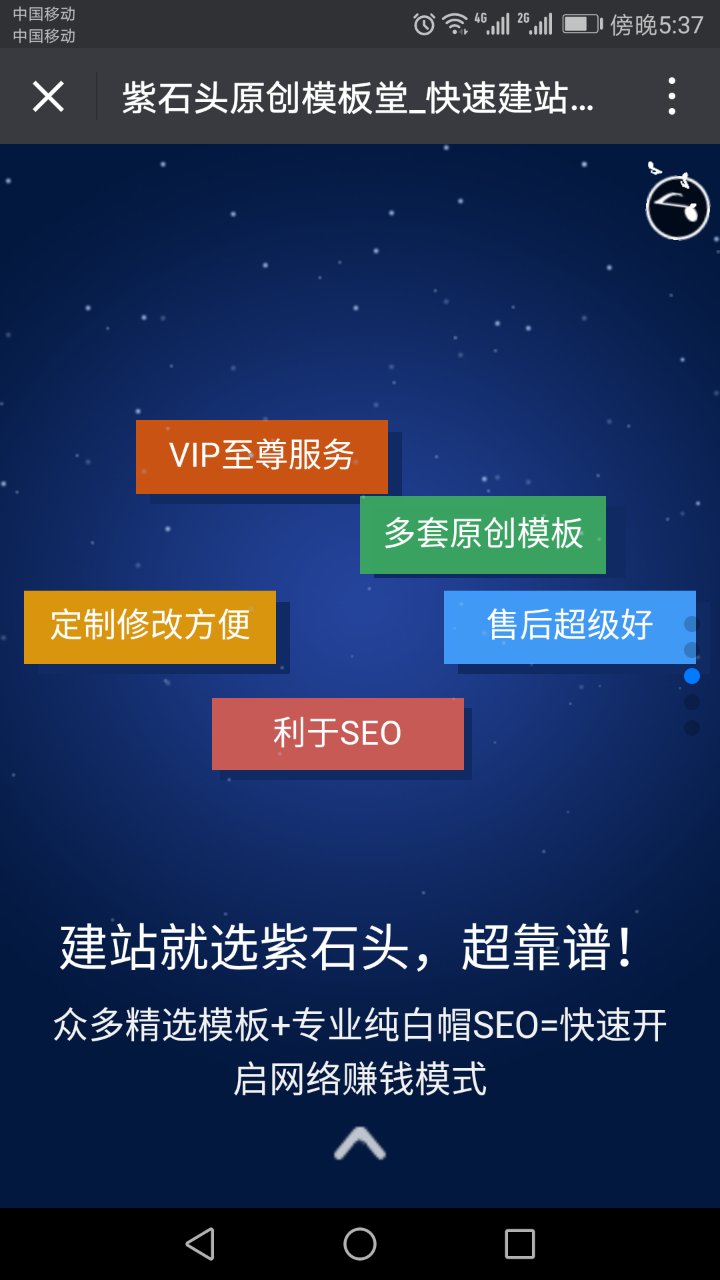Jump to the last page indicator dot

[692, 728]
